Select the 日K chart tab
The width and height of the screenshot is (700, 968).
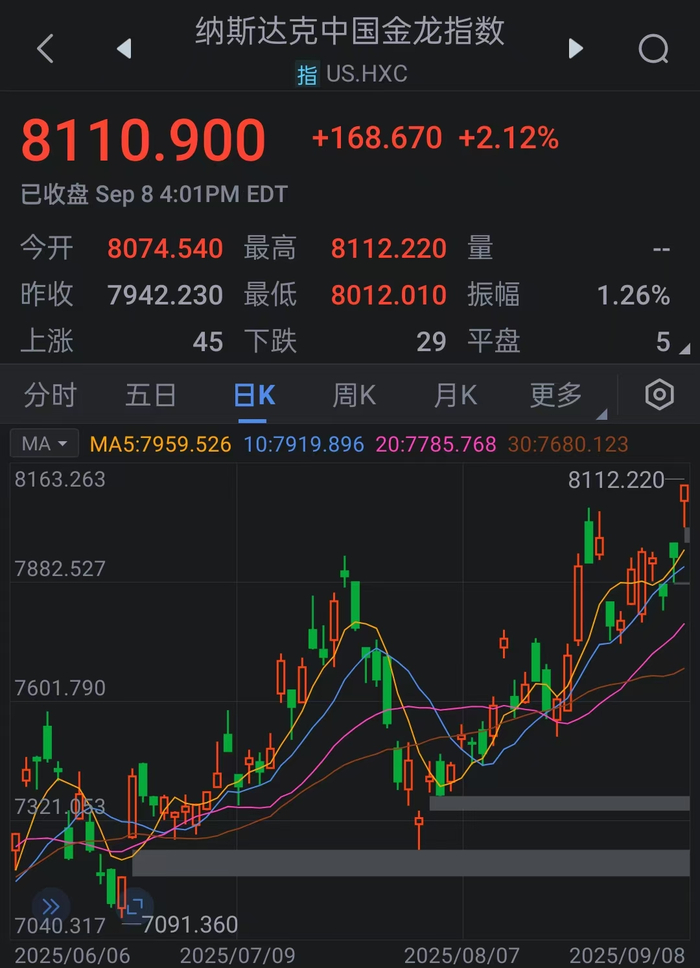pyautogui.click(x=254, y=395)
